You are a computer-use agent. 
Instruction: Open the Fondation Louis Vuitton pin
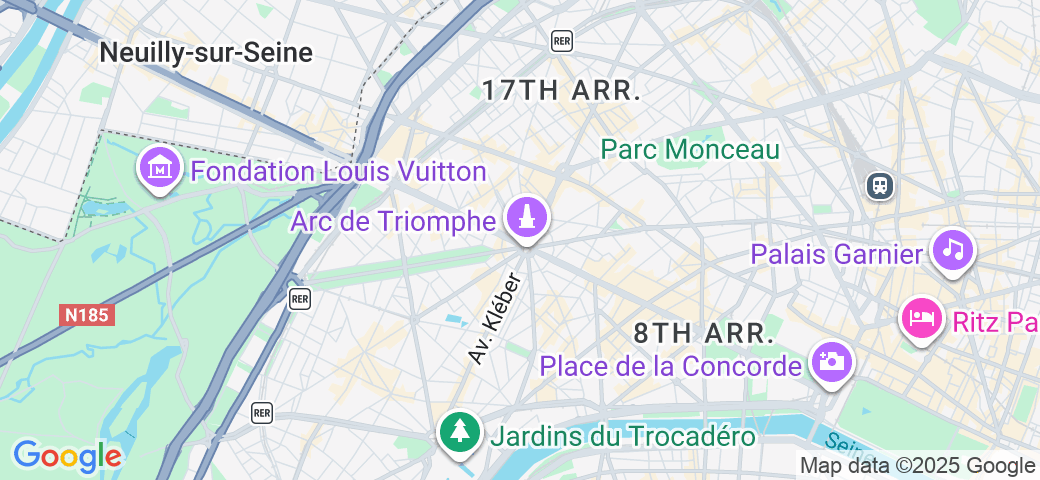pyautogui.click(x=159, y=169)
